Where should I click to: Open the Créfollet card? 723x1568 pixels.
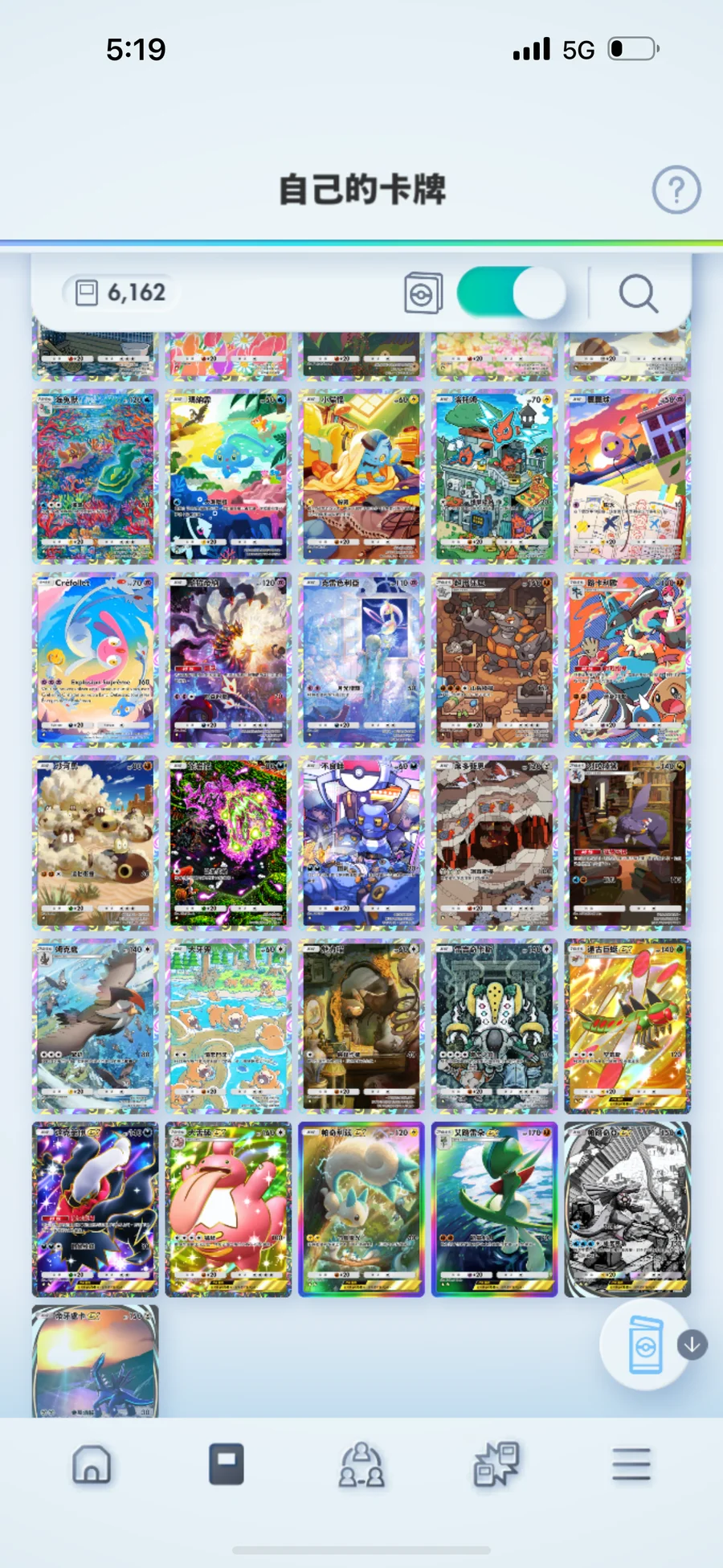tap(95, 659)
